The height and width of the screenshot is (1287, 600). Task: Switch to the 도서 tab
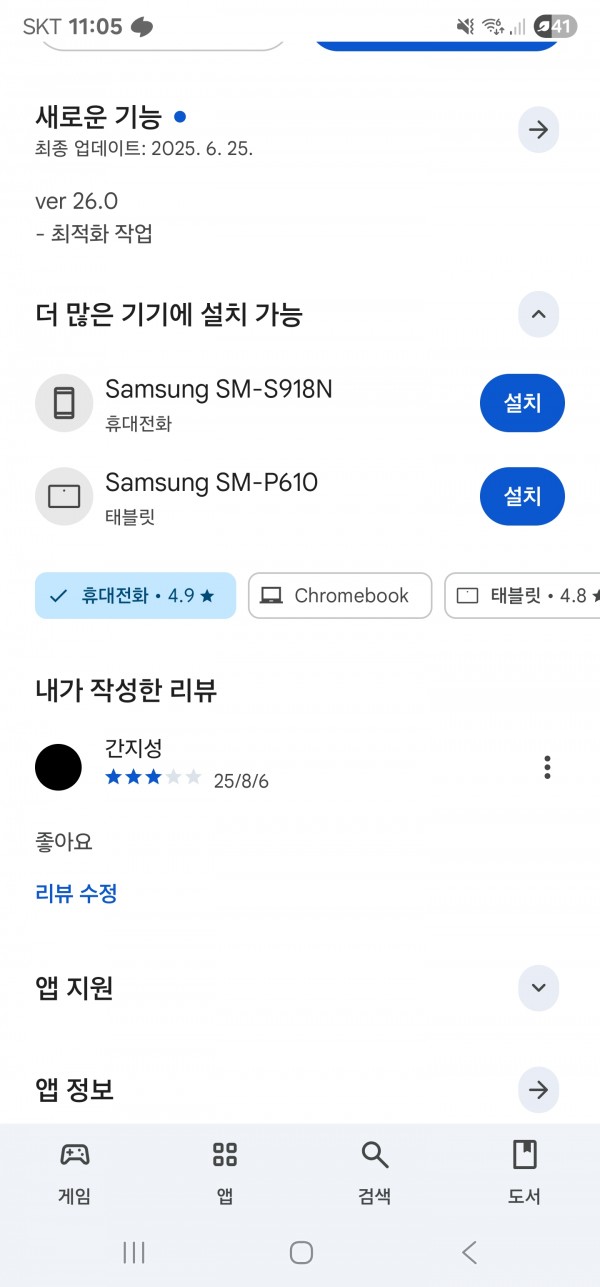[525, 1172]
